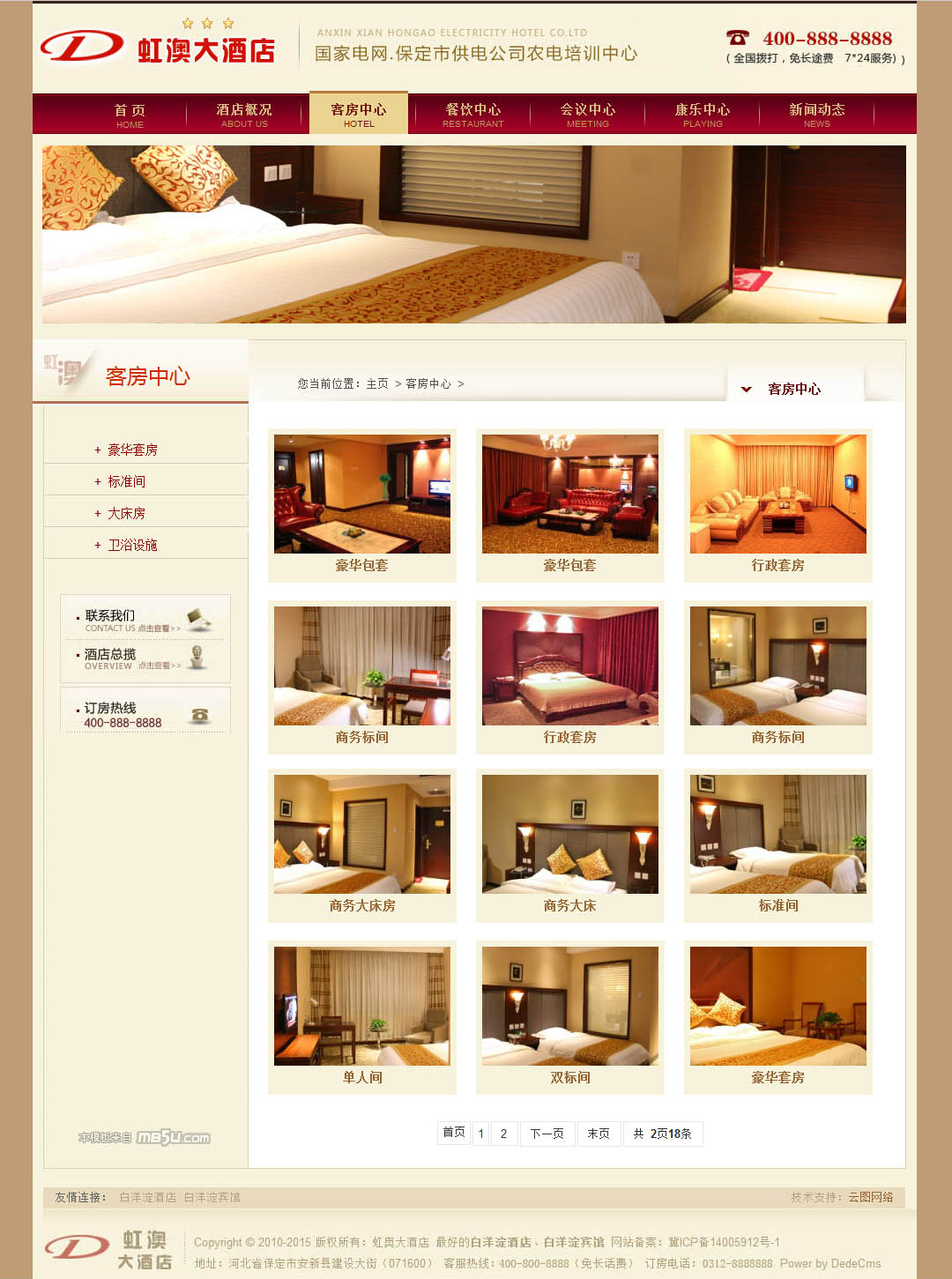Select 豪华套房 in the sidebar
The width and height of the screenshot is (952, 1279).
[132, 450]
